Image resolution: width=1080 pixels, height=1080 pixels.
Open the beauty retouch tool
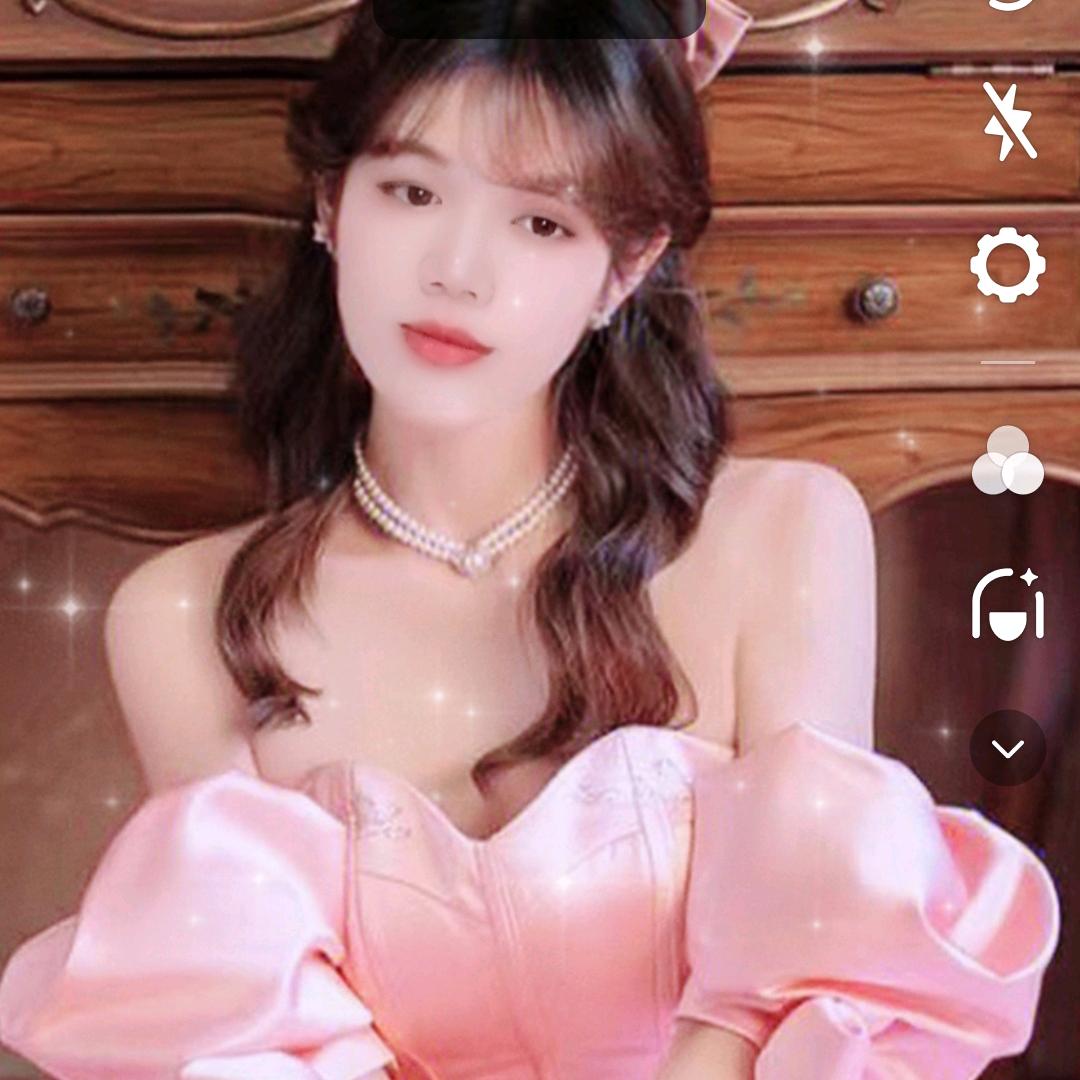click(x=1008, y=604)
